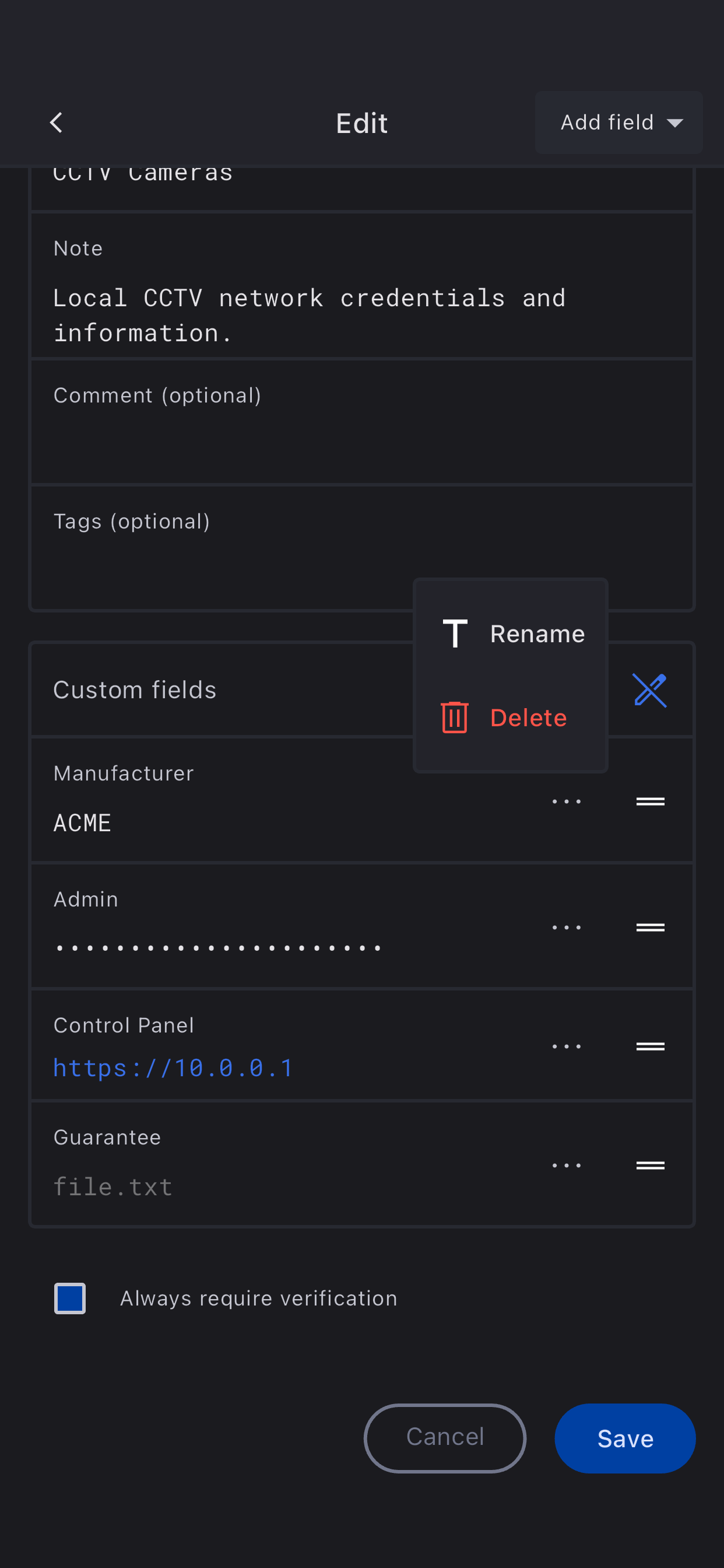Tap the custom fields edit pencil icon
This screenshot has height=1568, width=724.
tap(650, 689)
